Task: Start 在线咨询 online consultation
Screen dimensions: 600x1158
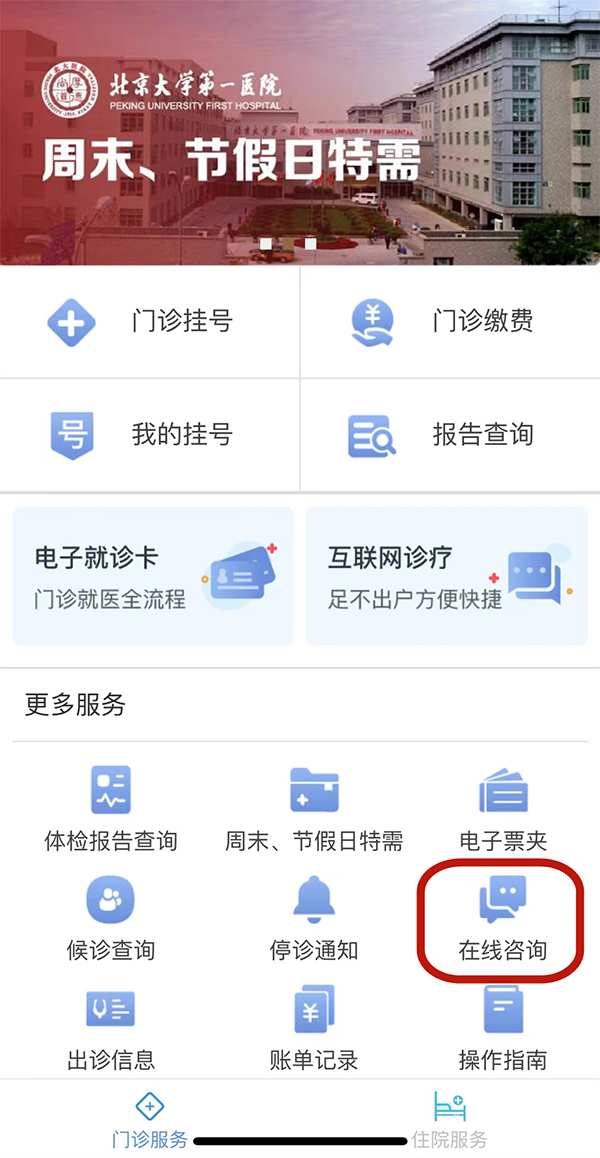Action: pos(503,918)
